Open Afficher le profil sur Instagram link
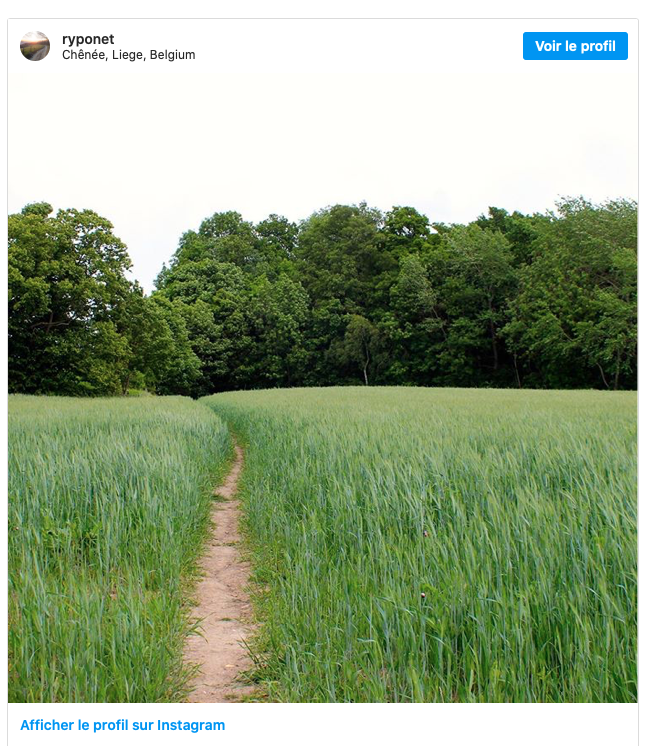The image size is (645, 746). 122,725
